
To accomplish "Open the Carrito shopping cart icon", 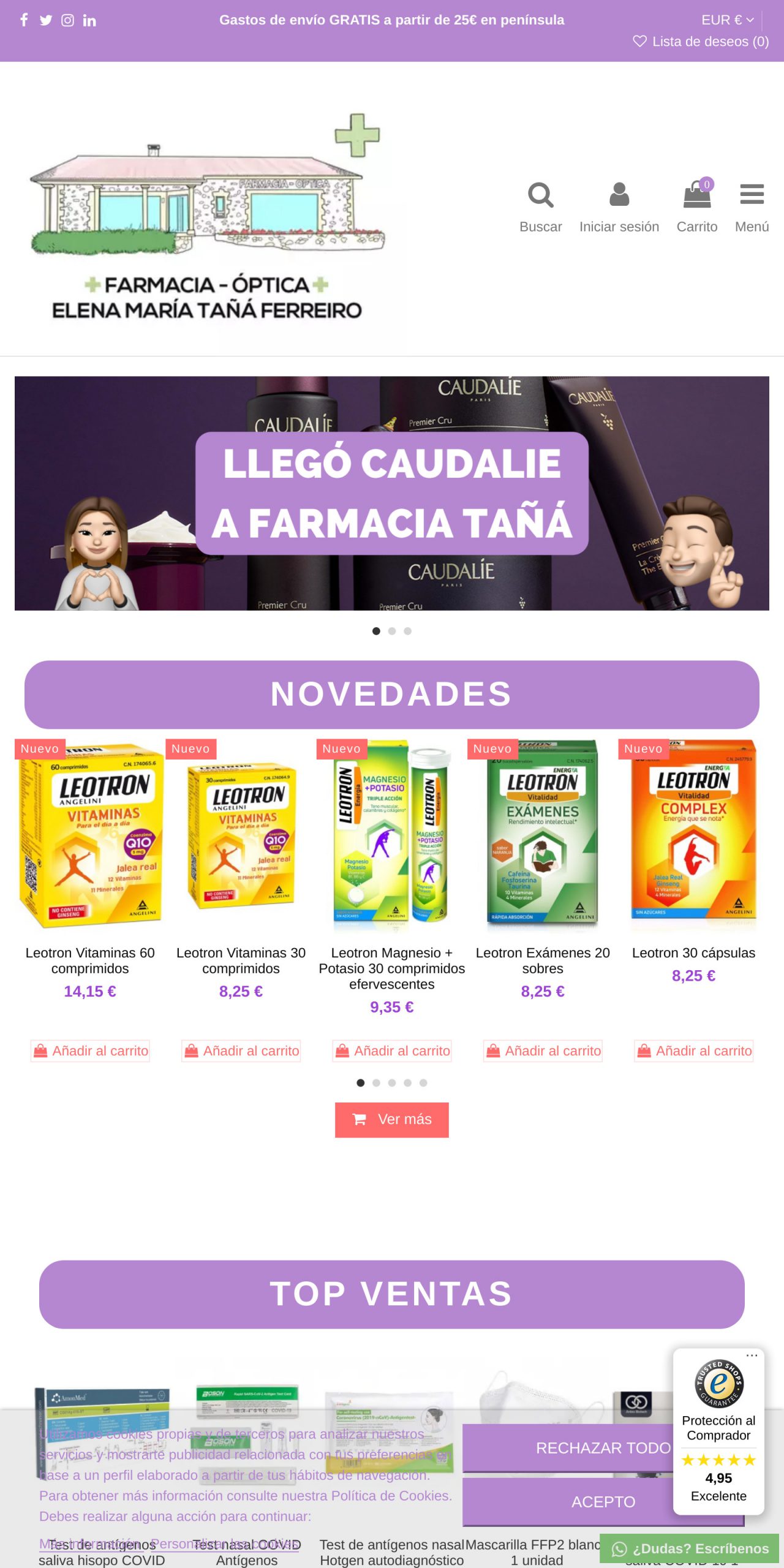I will (x=697, y=196).
